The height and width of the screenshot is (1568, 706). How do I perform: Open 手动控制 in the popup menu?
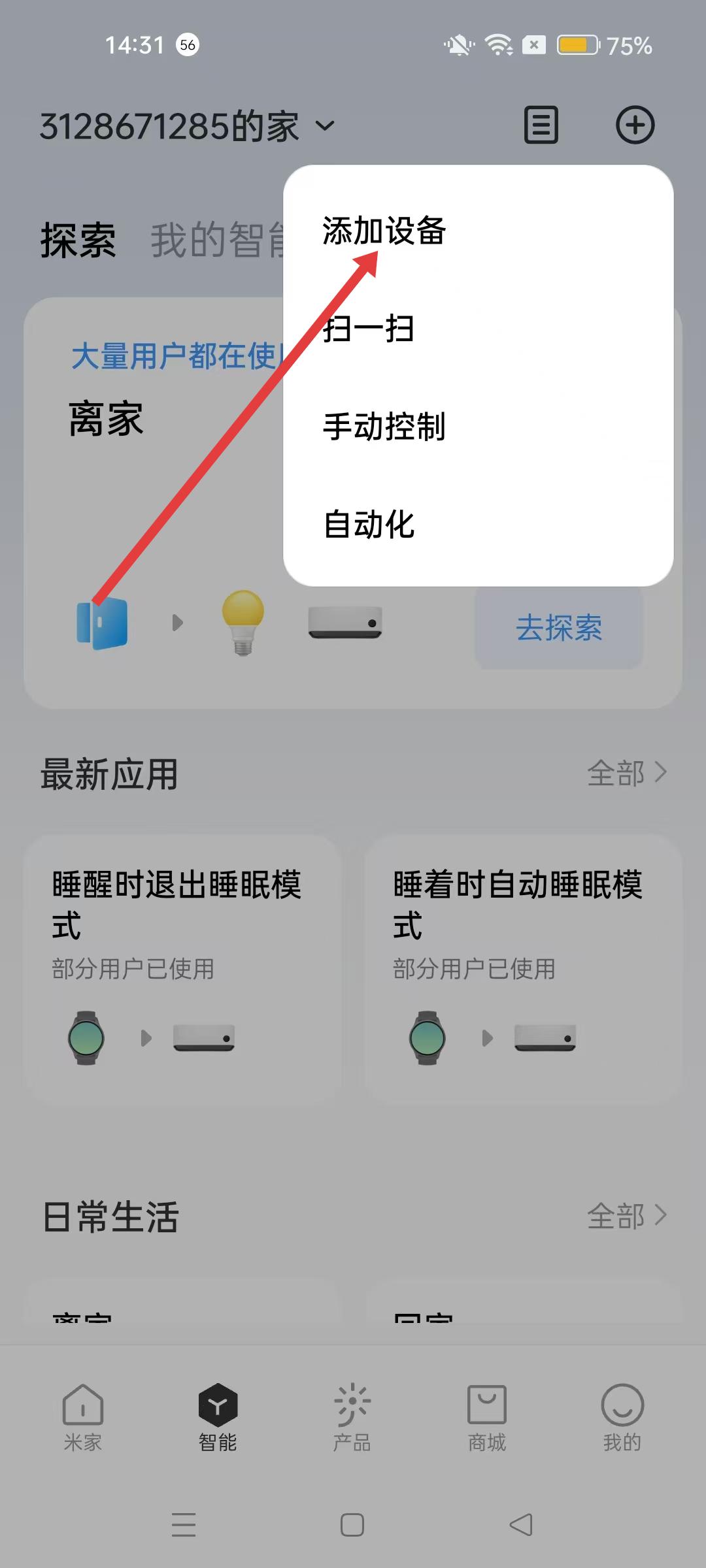(x=384, y=427)
